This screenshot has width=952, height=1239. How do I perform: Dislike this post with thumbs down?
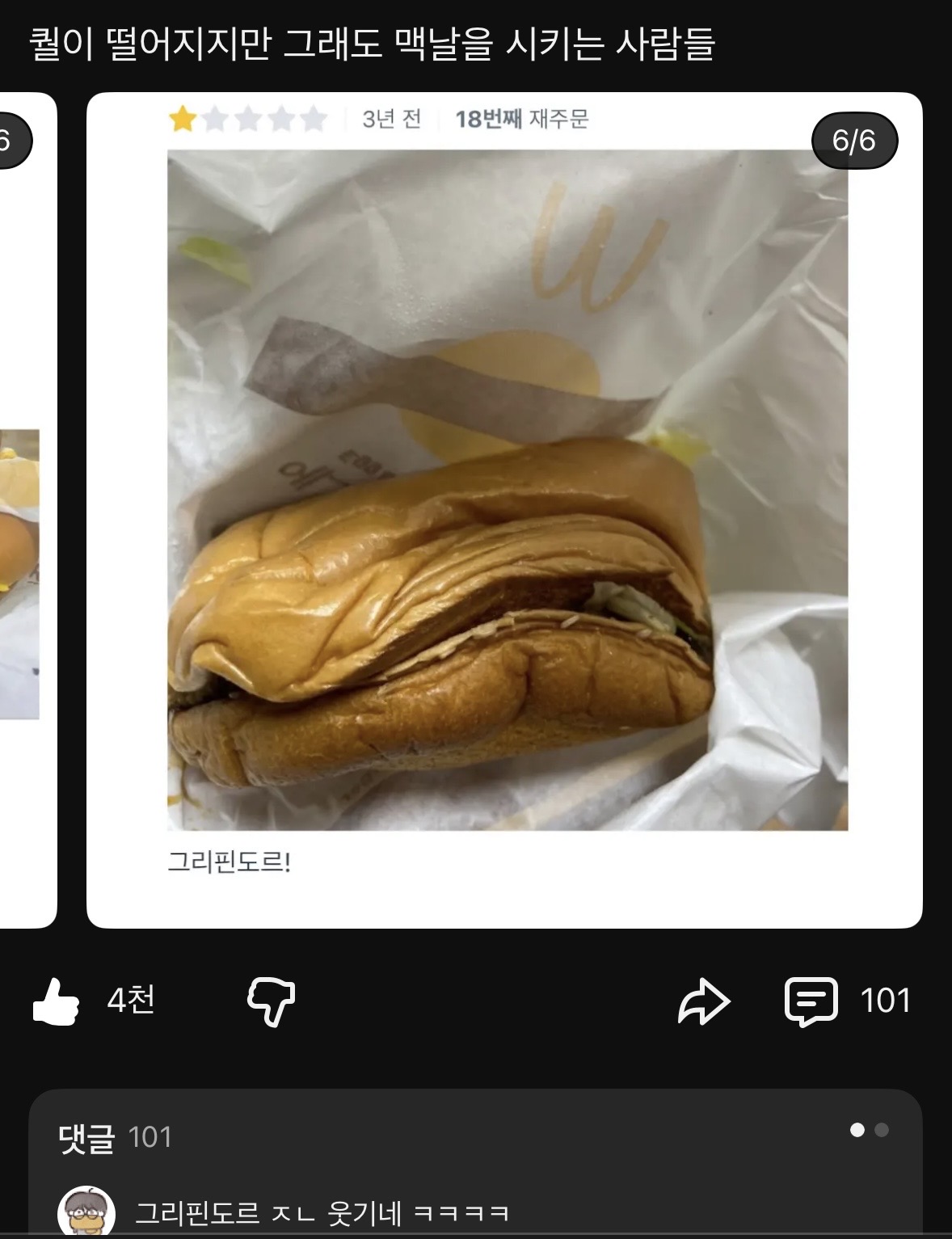(x=271, y=1001)
